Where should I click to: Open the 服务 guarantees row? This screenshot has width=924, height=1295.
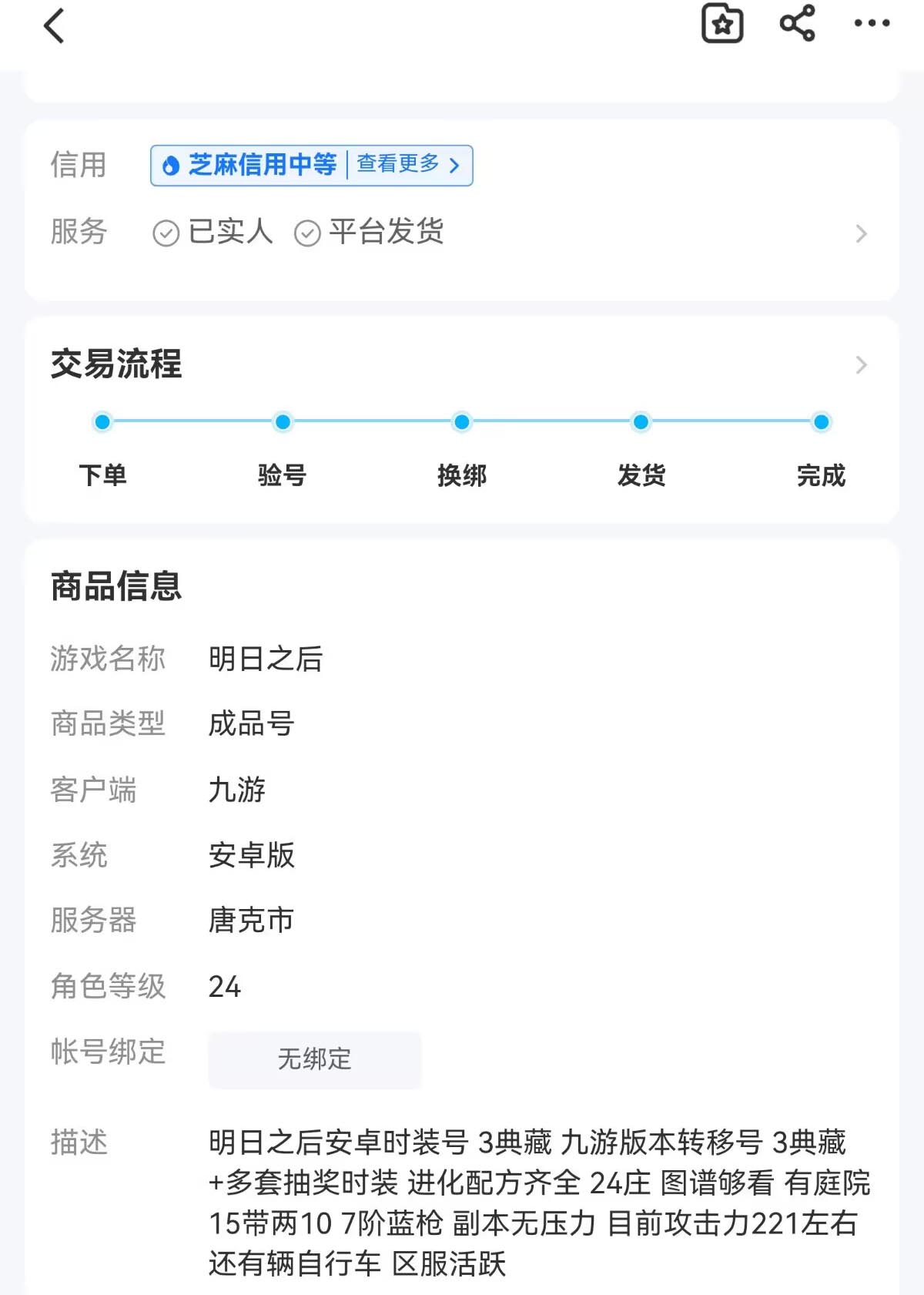861,233
